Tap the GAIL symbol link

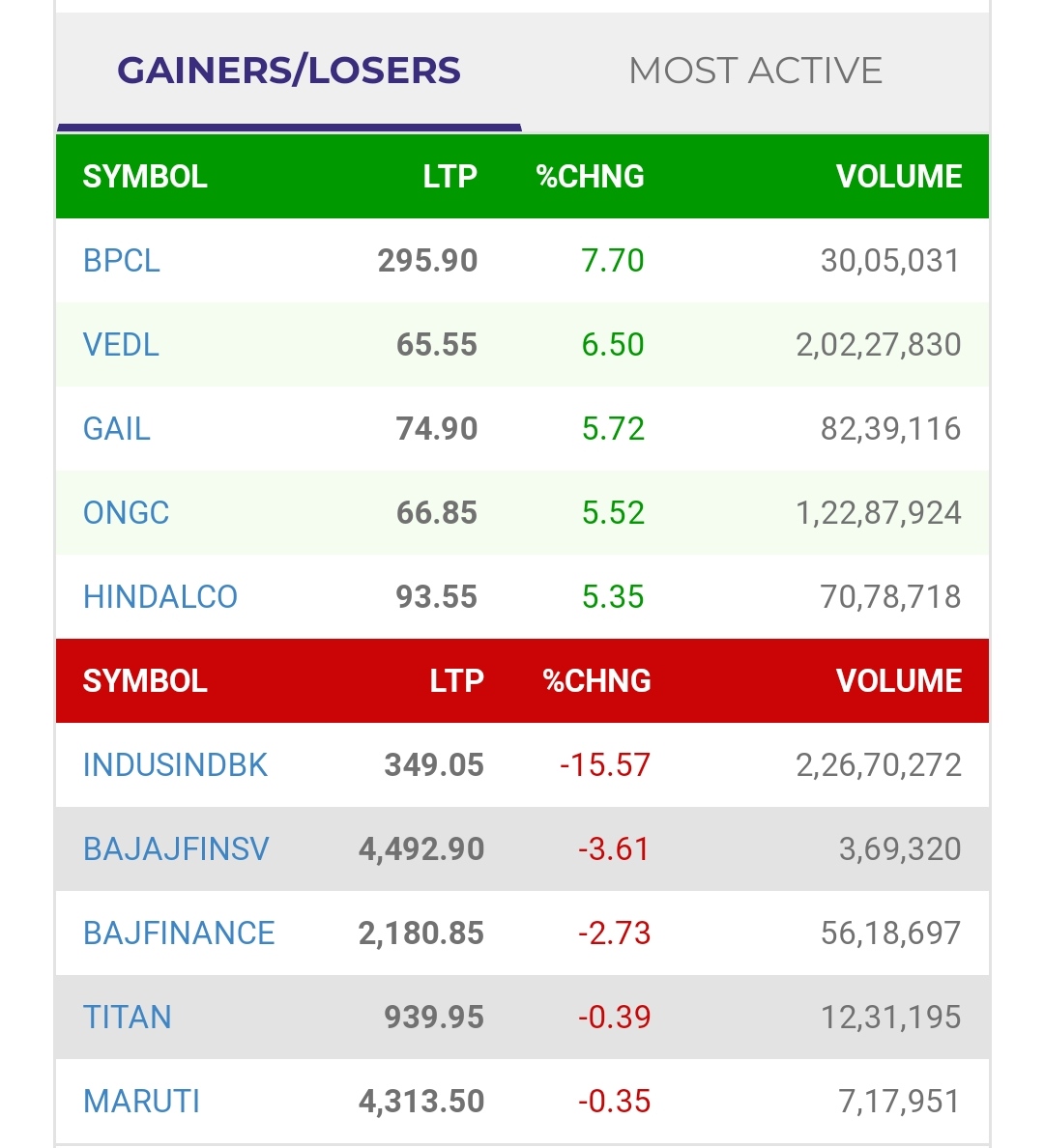117,429
